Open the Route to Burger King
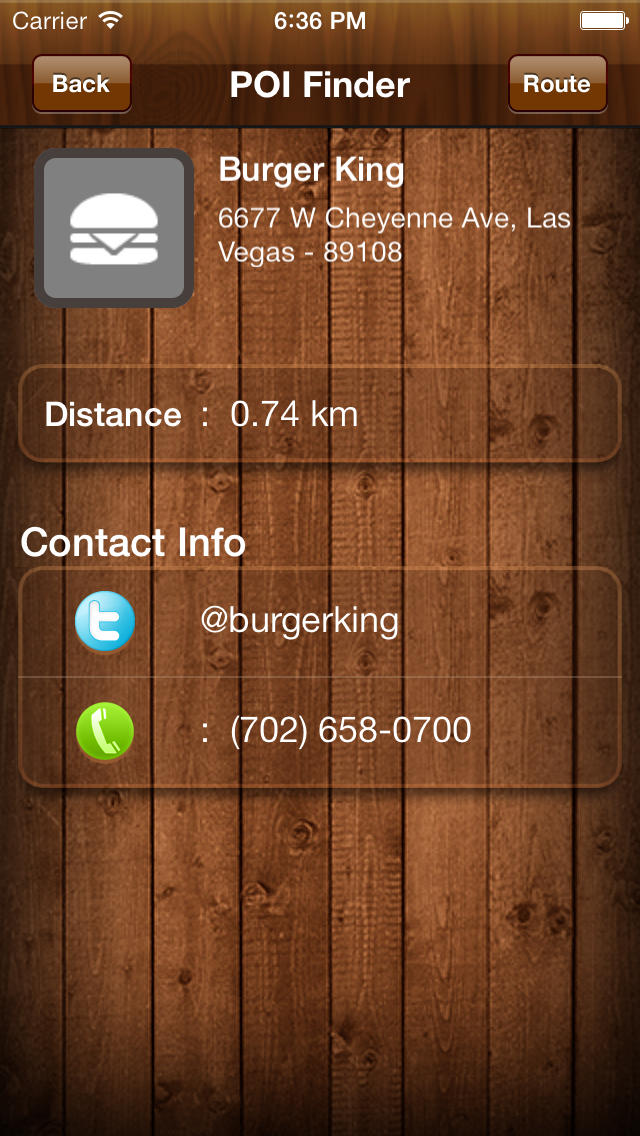The width and height of the screenshot is (640, 1136). click(x=557, y=83)
